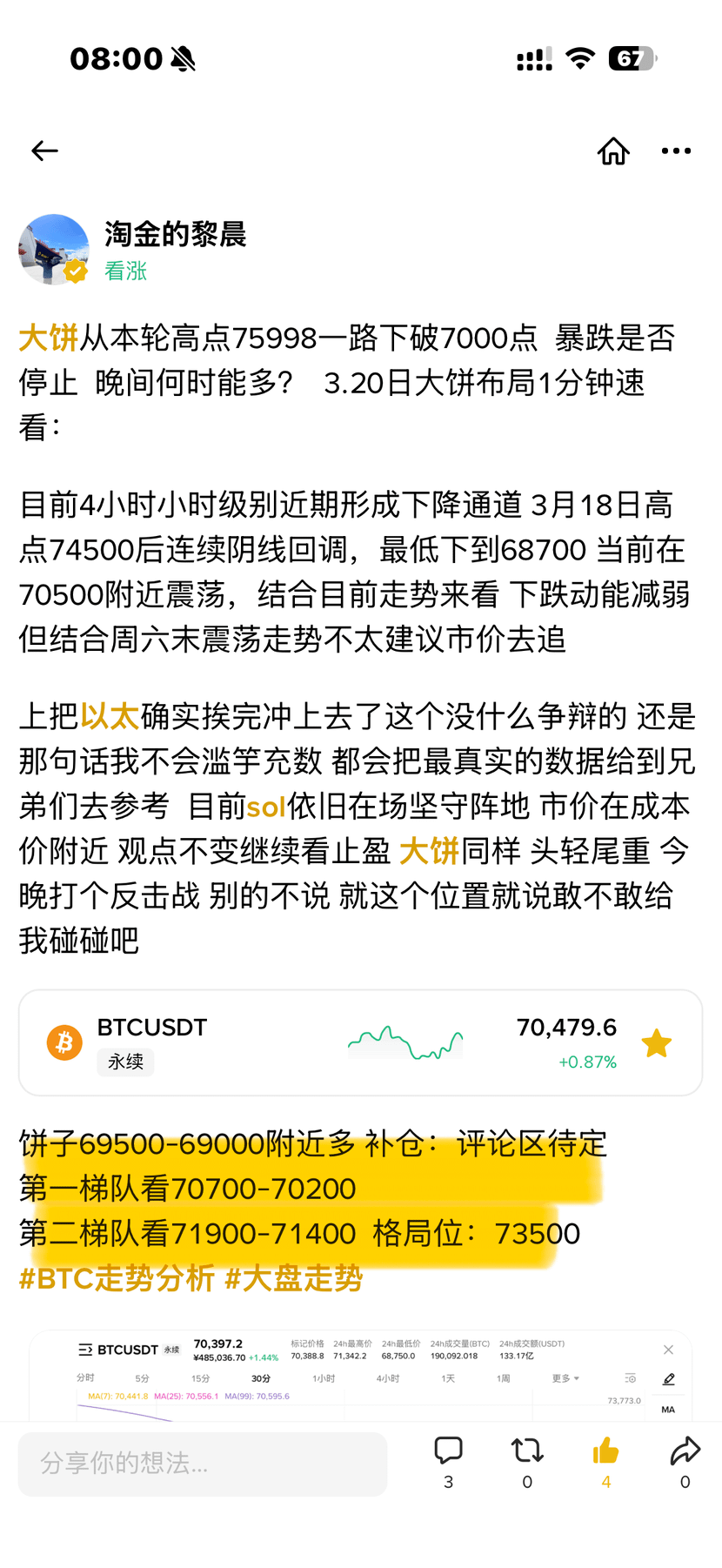The image size is (722, 1568).
Task: Open the attached BTCUSDT chart image
Action: [x=360, y=1377]
